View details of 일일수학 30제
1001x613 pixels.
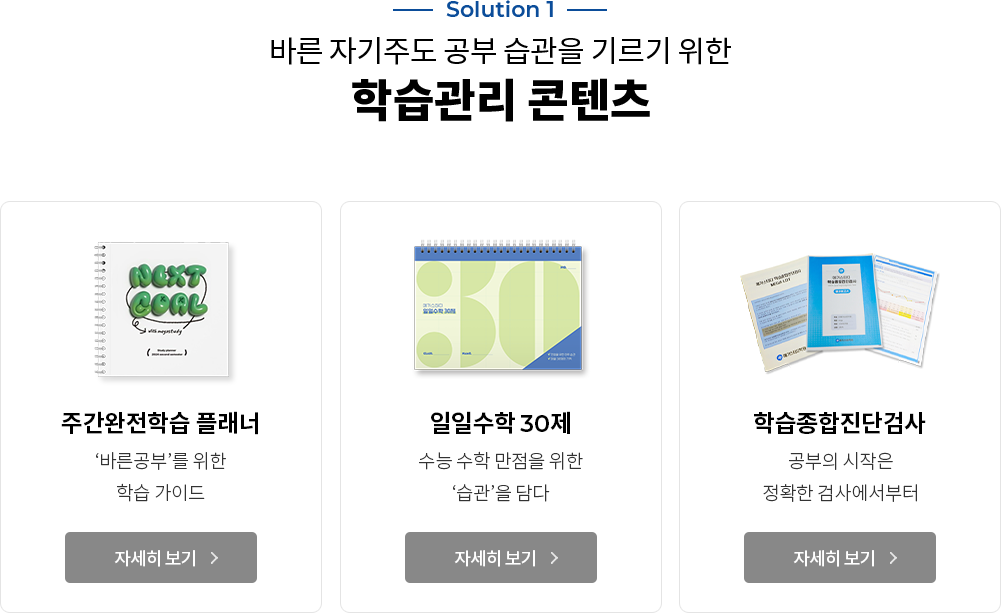500,557
